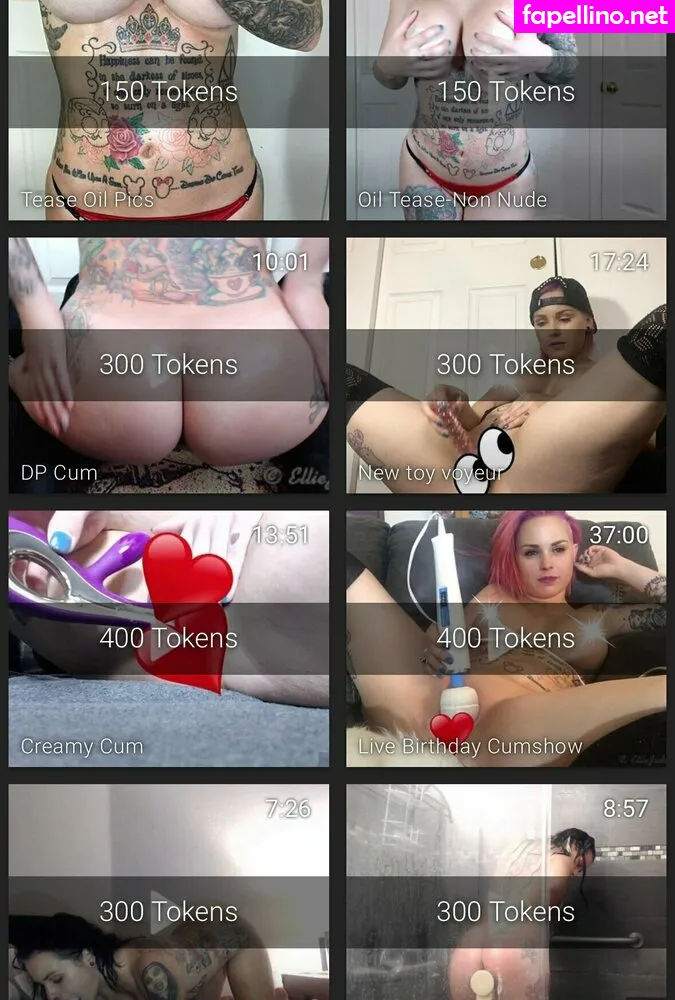This screenshot has width=675, height=1000.
Task: Tap the 8:57 video tile
Action: (506, 895)
